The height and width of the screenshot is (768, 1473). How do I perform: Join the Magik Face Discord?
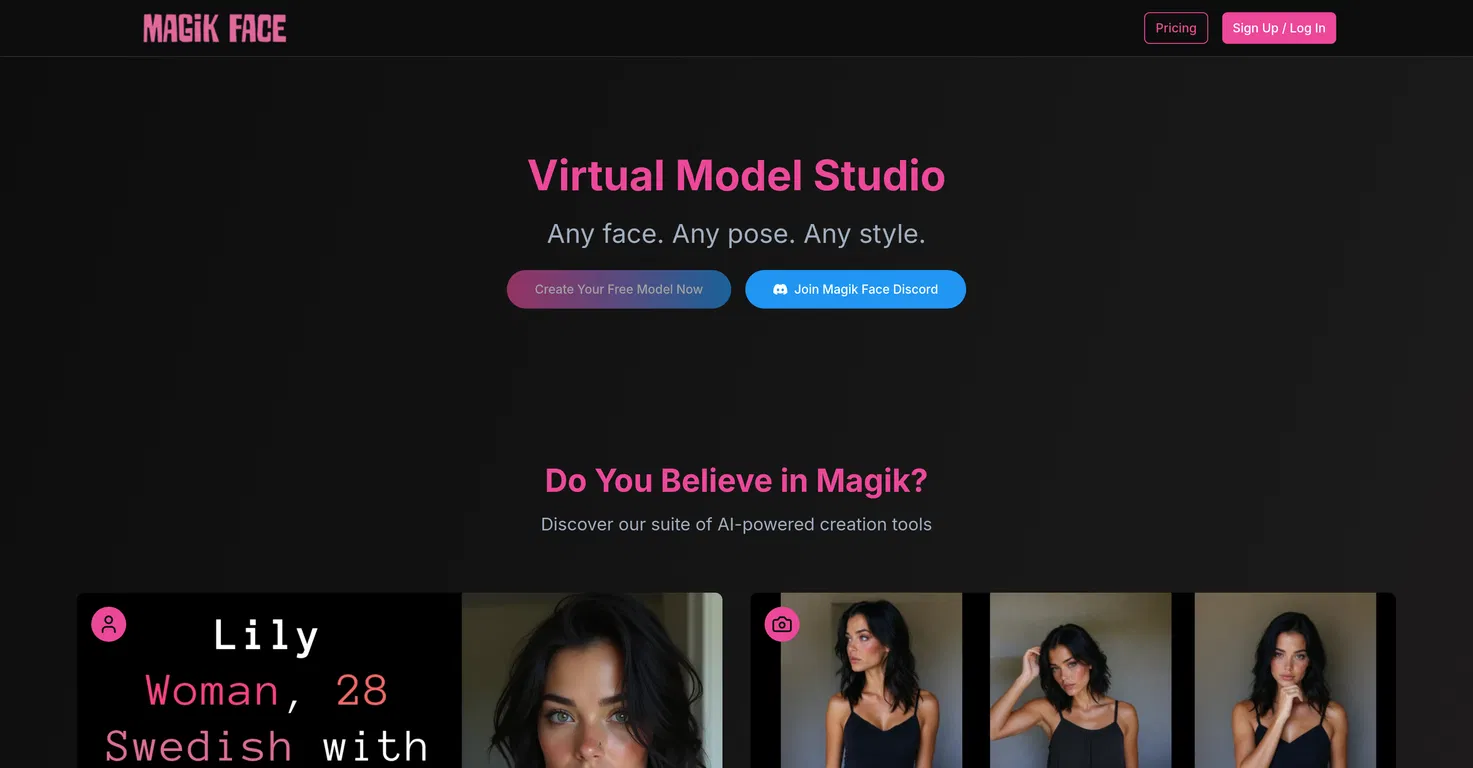(x=855, y=289)
